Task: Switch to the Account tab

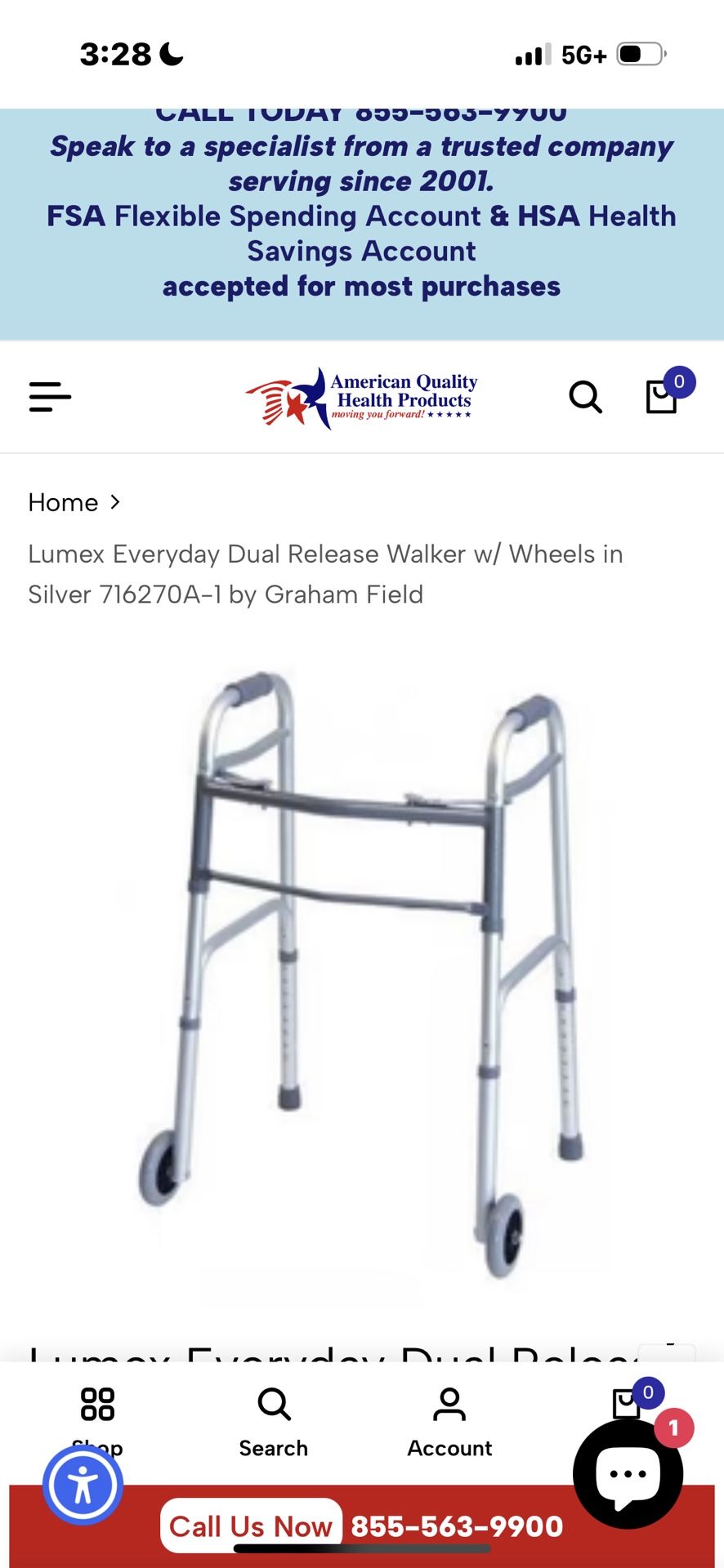Action: click(x=449, y=1422)
